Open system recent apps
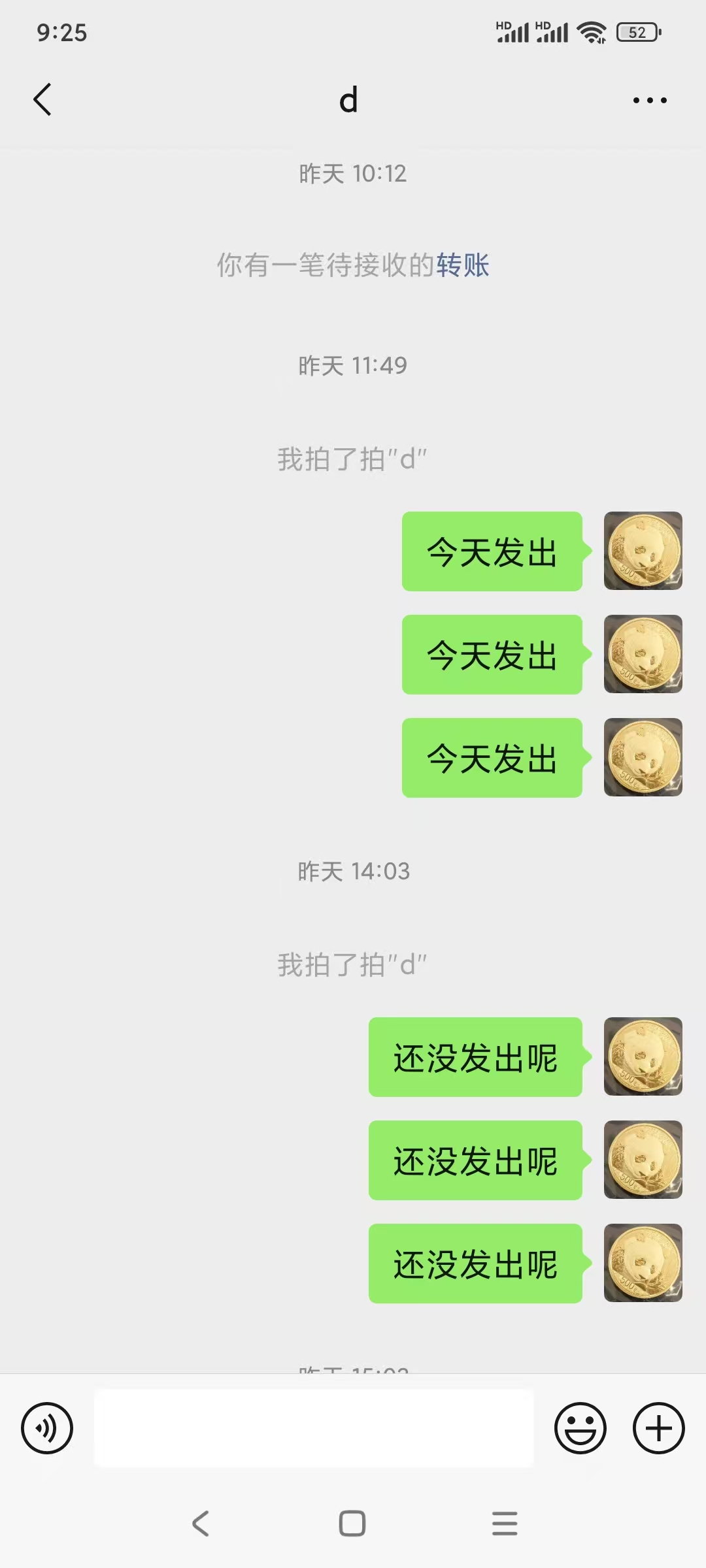Screen dimensions: 706x1568 pos(505,1524)
